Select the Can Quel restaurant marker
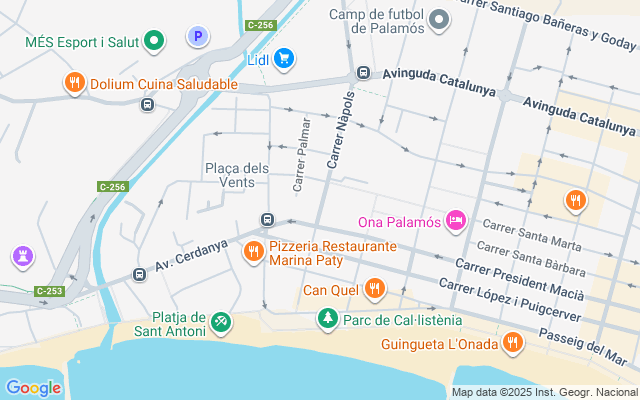 (x=375, y=290)
